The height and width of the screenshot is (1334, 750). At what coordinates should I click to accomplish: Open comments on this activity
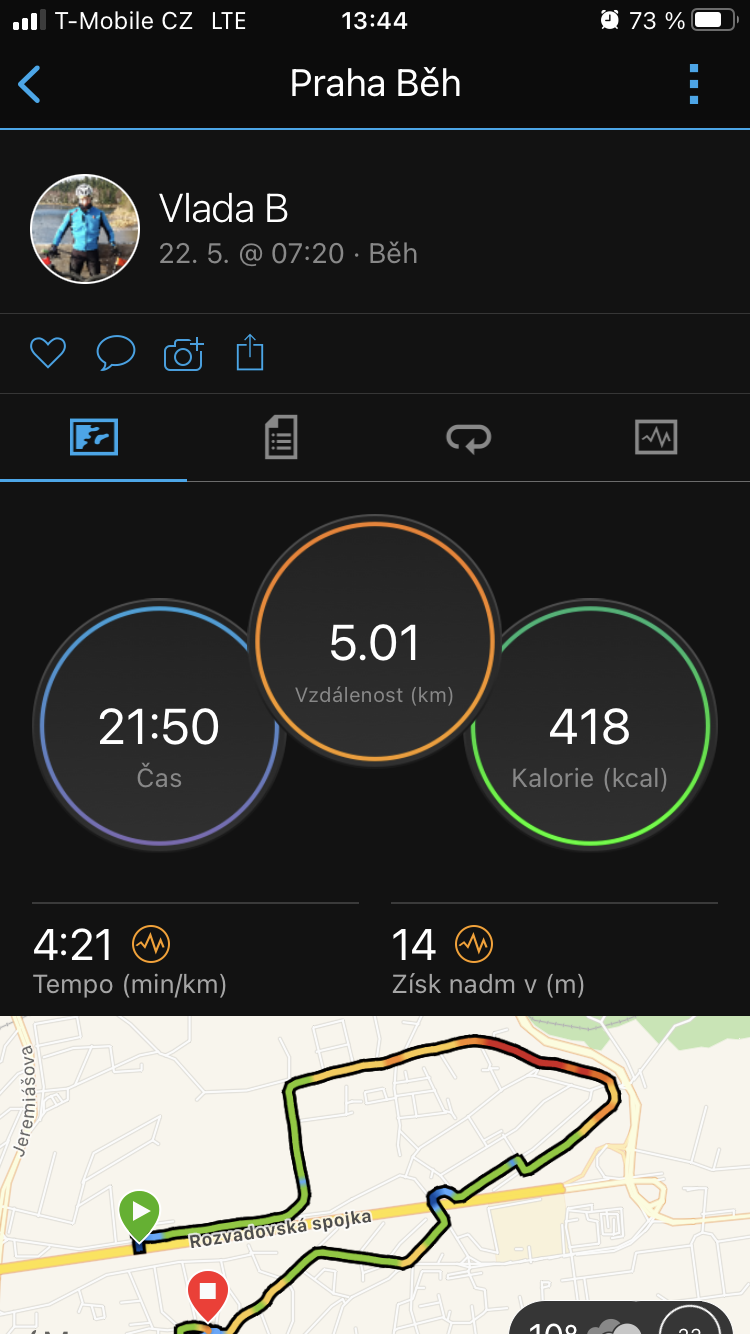click(x=115, y=353)
